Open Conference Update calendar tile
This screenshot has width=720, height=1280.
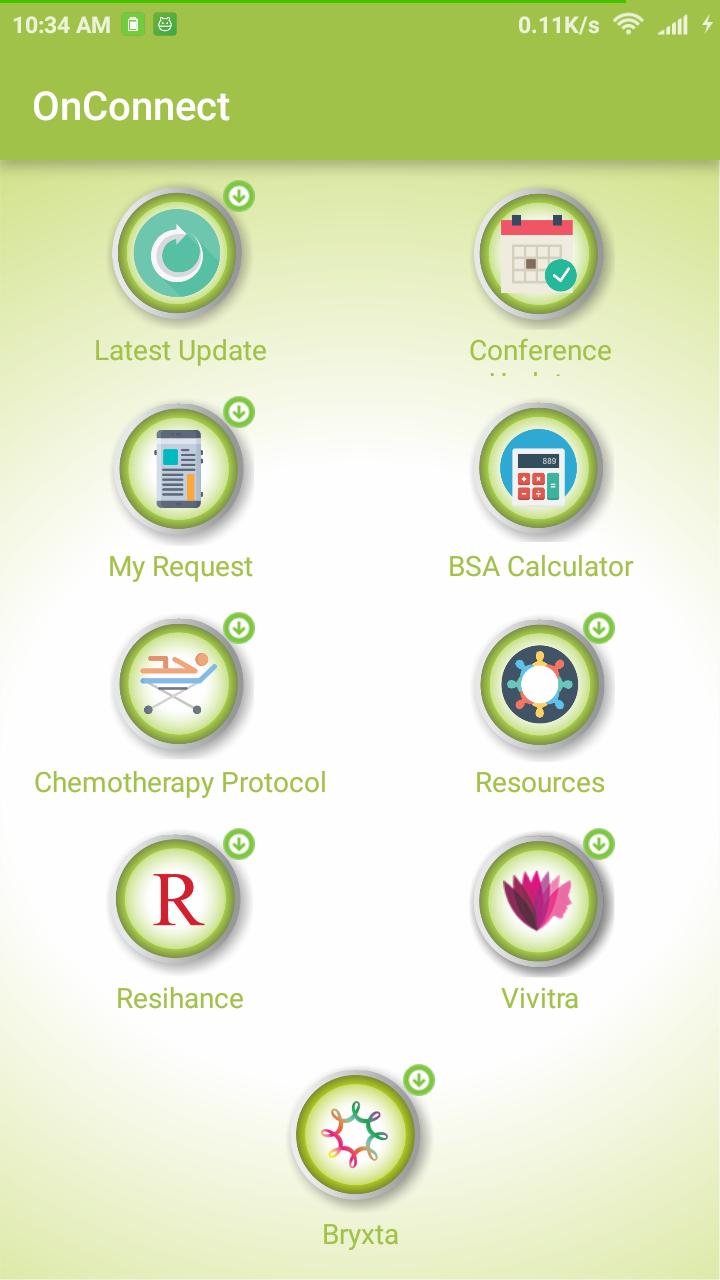click(x=538, y=253)
